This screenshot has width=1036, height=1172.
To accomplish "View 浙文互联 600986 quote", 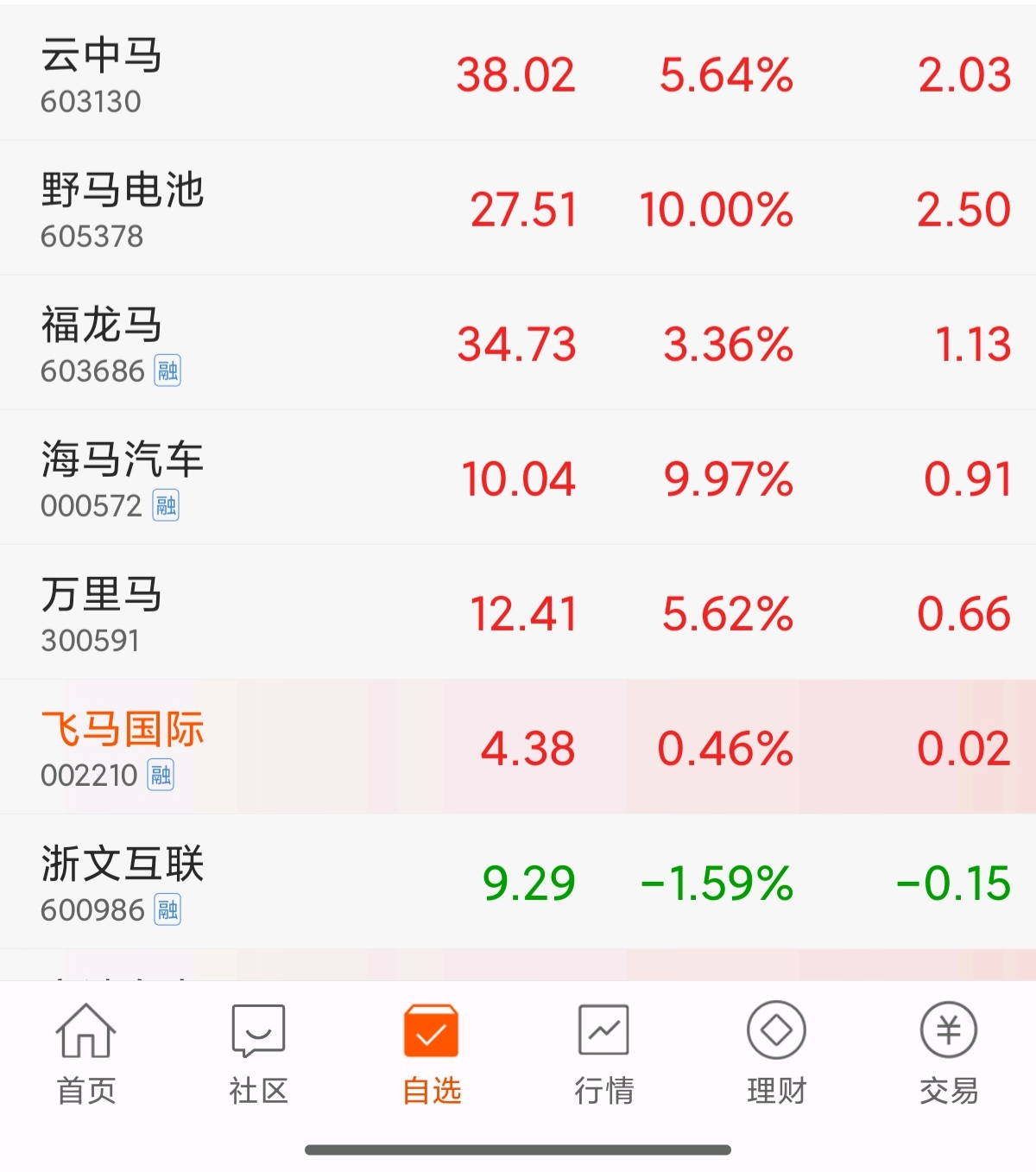I will click(518, 882).
